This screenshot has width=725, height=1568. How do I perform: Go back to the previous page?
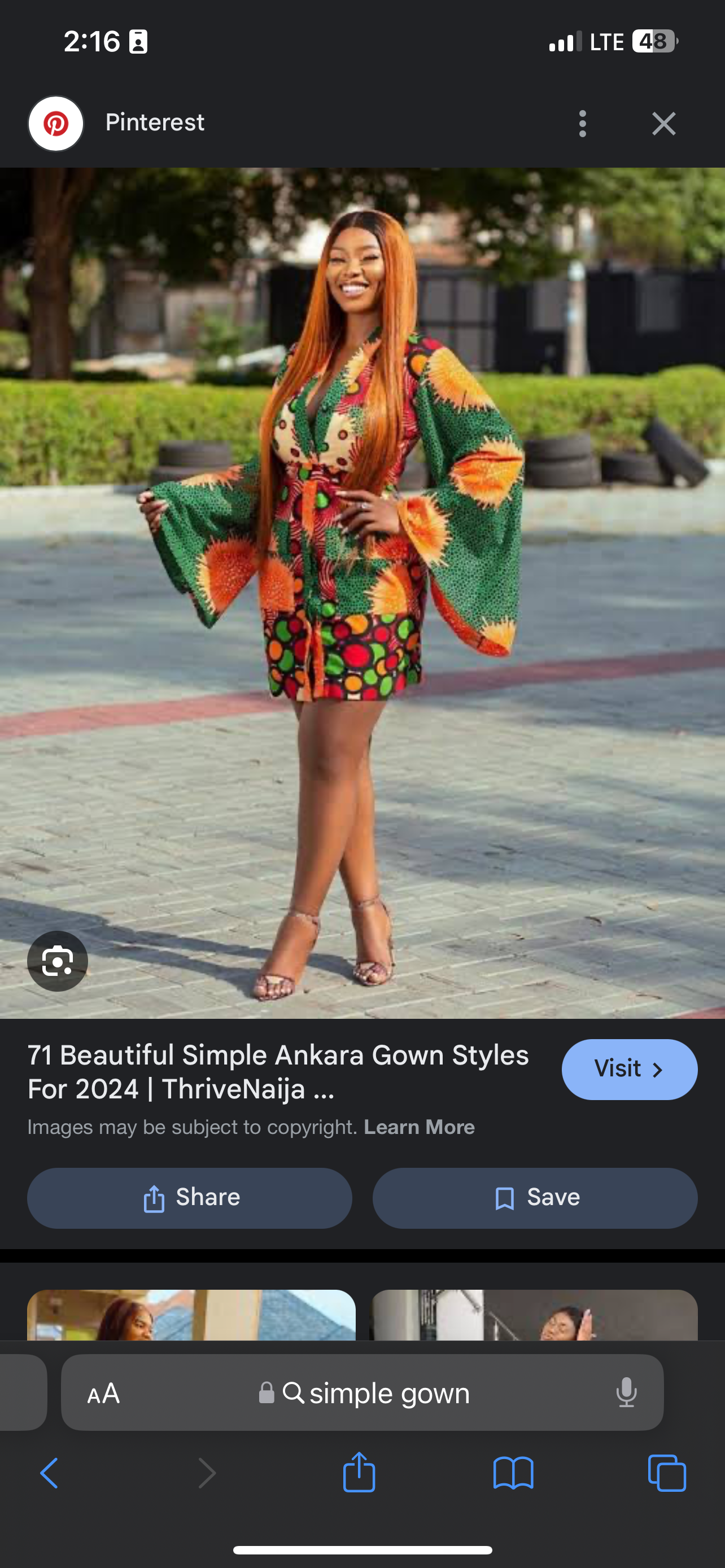coord(50,1474)
